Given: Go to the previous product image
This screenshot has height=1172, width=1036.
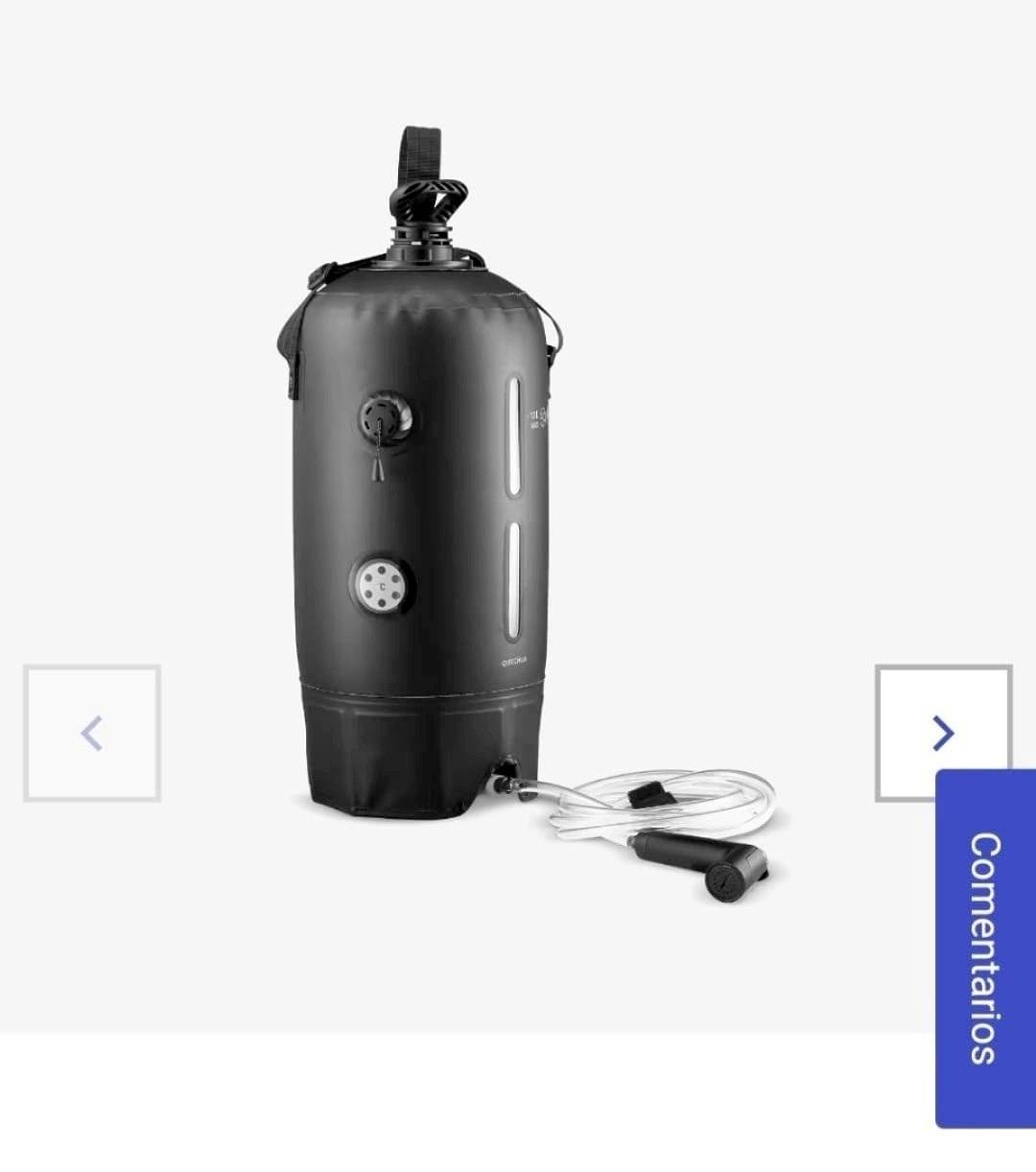Looking at the screenshot, I should click(x=92, y=734).
